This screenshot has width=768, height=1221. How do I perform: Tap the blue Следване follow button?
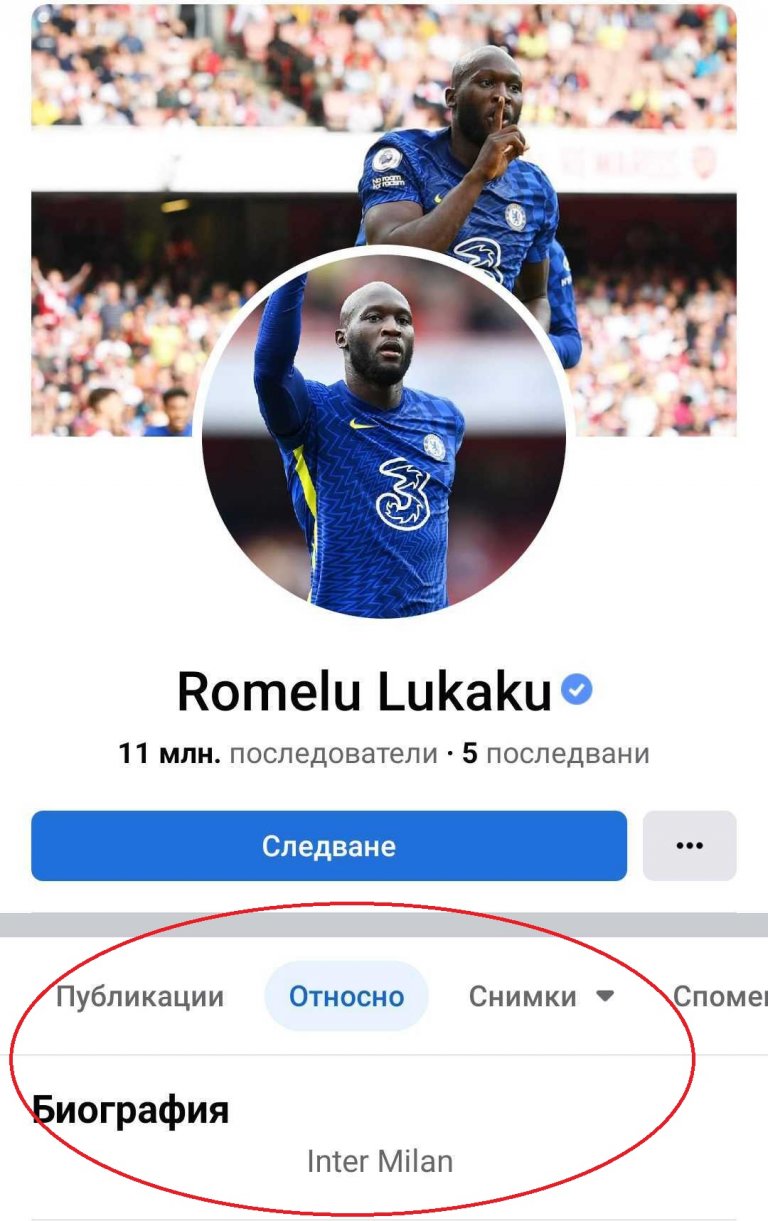coord(328,846)
